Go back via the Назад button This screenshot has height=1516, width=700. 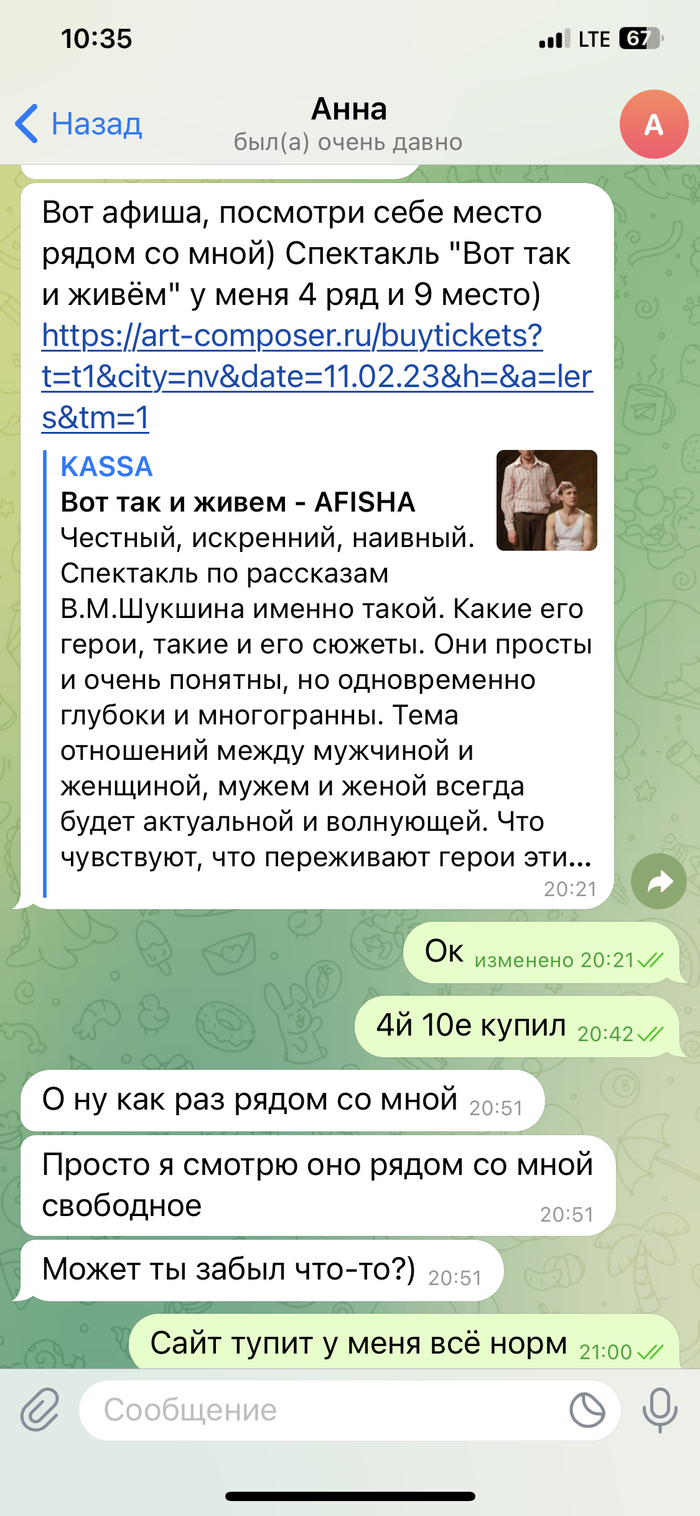(x=78, y=124)
